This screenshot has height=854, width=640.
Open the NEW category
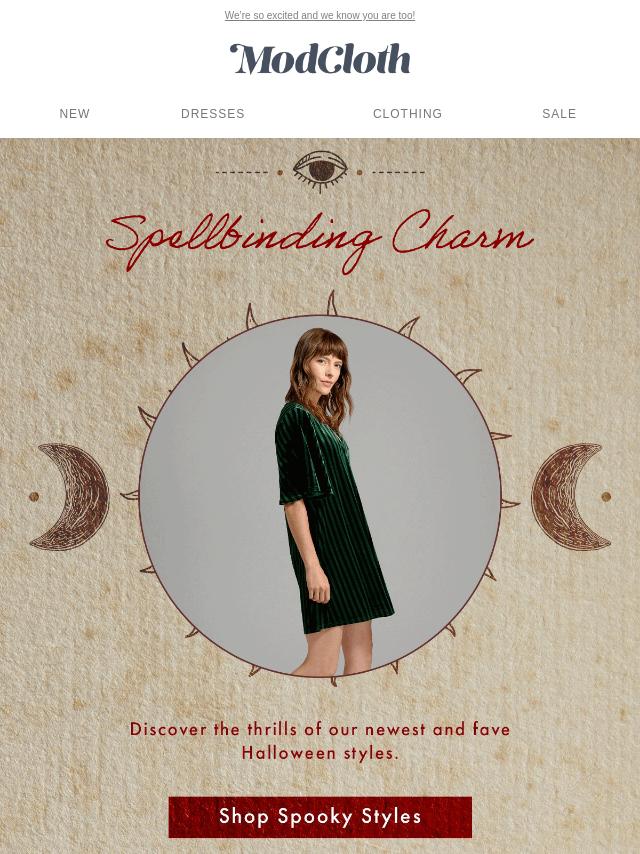click(75, 114)
